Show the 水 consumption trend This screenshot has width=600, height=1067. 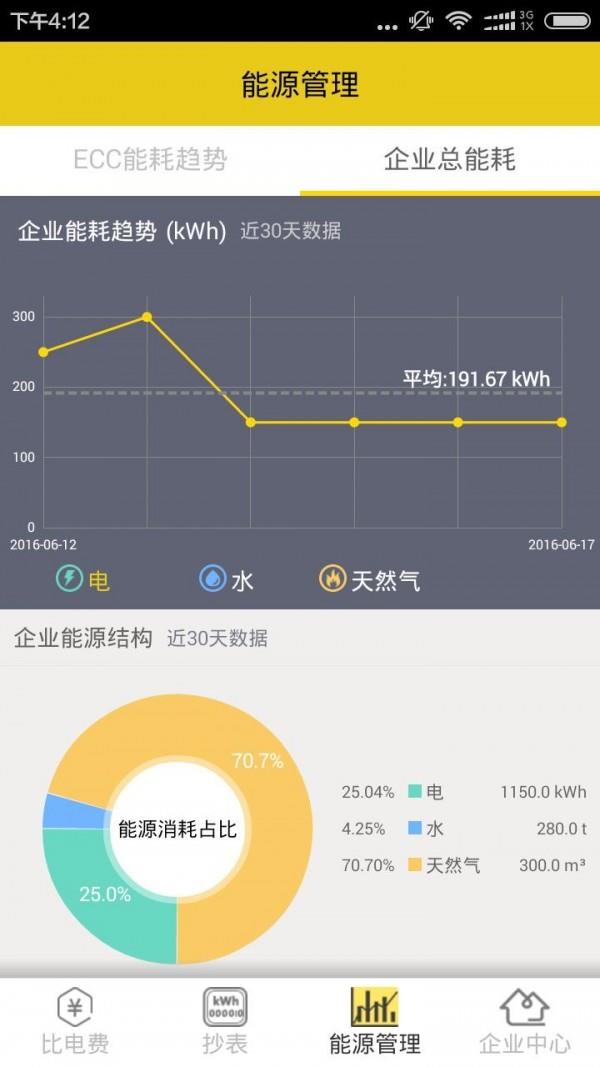click(227, 579)
